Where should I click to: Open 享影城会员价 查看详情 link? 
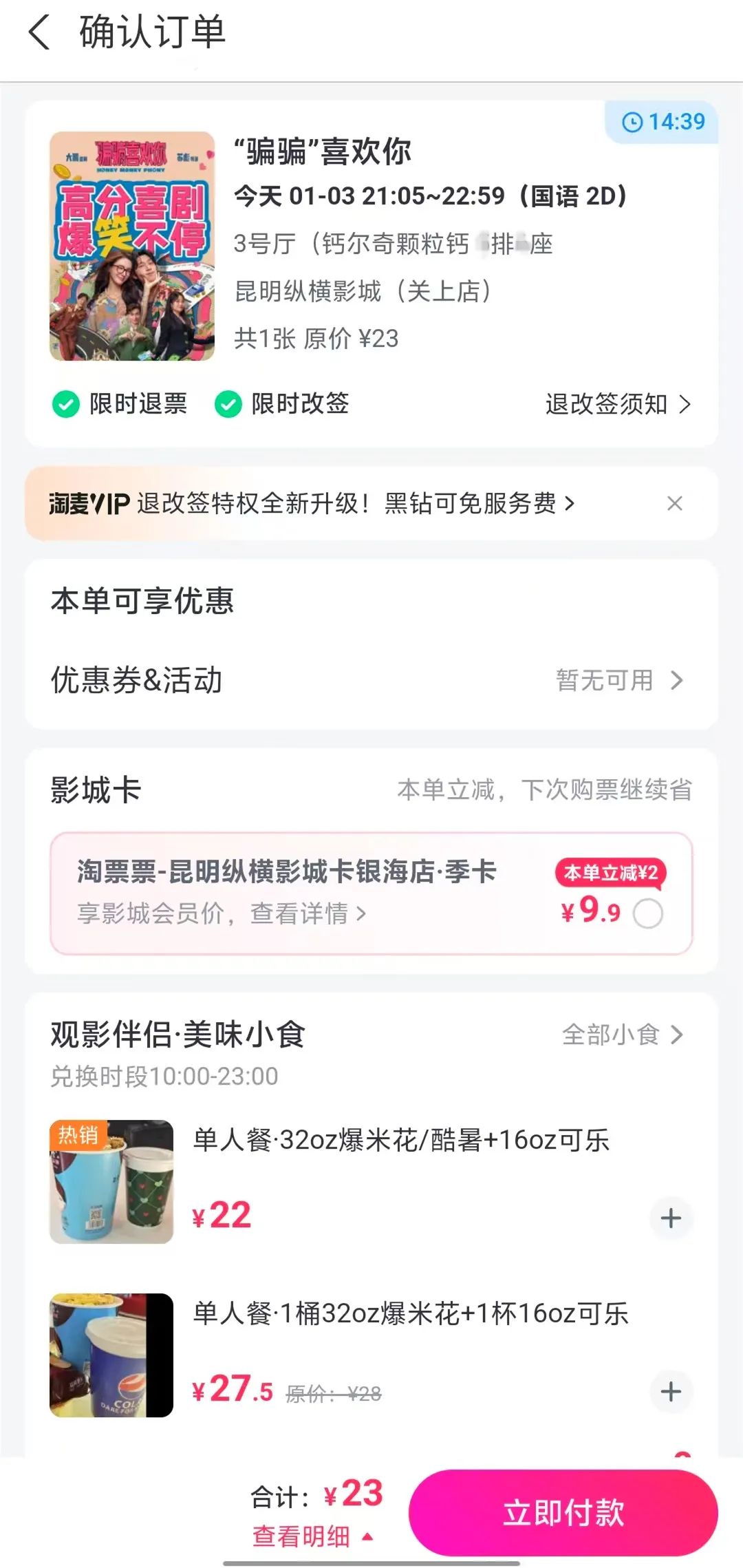point(220,913)
